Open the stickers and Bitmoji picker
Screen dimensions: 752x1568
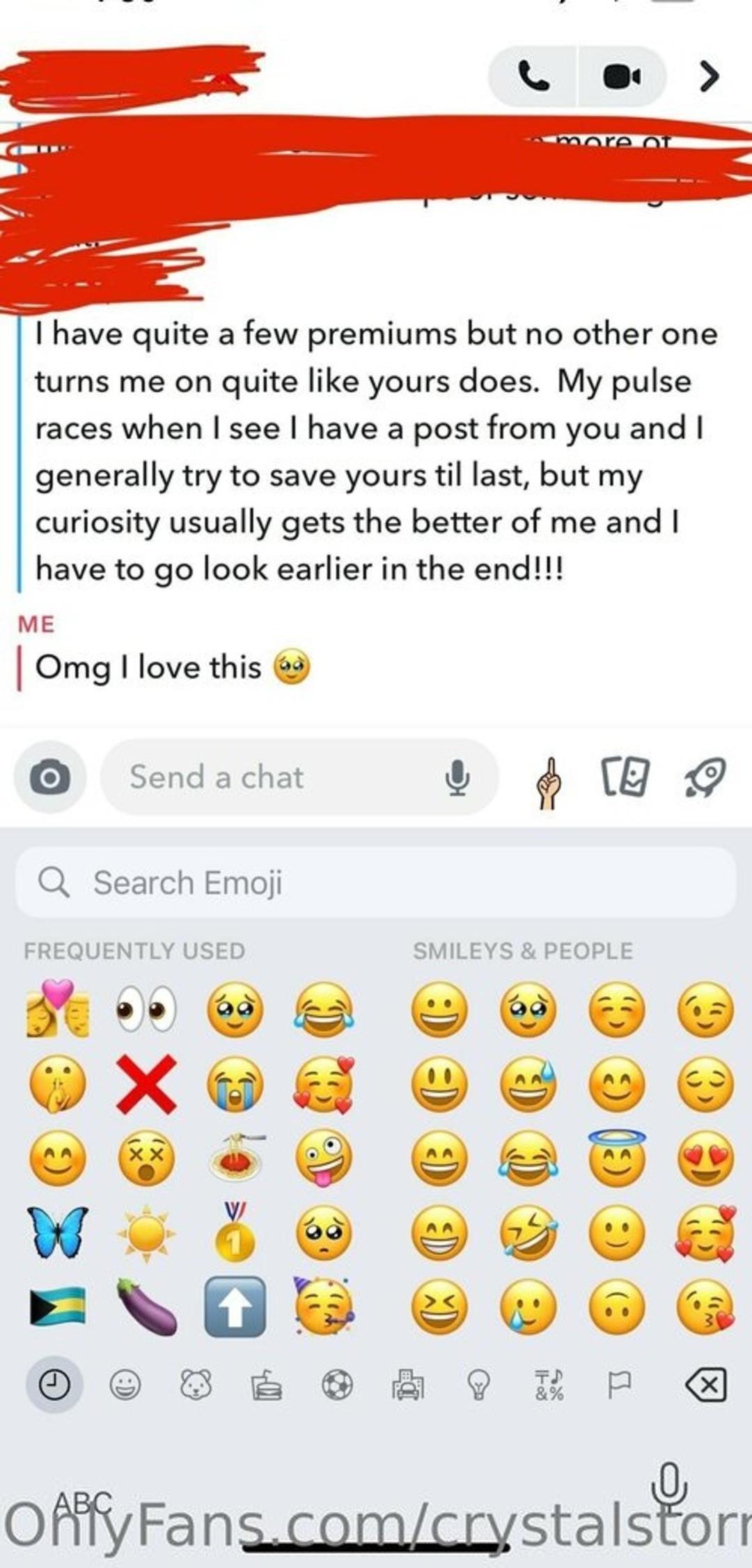[x=549, y=782]
